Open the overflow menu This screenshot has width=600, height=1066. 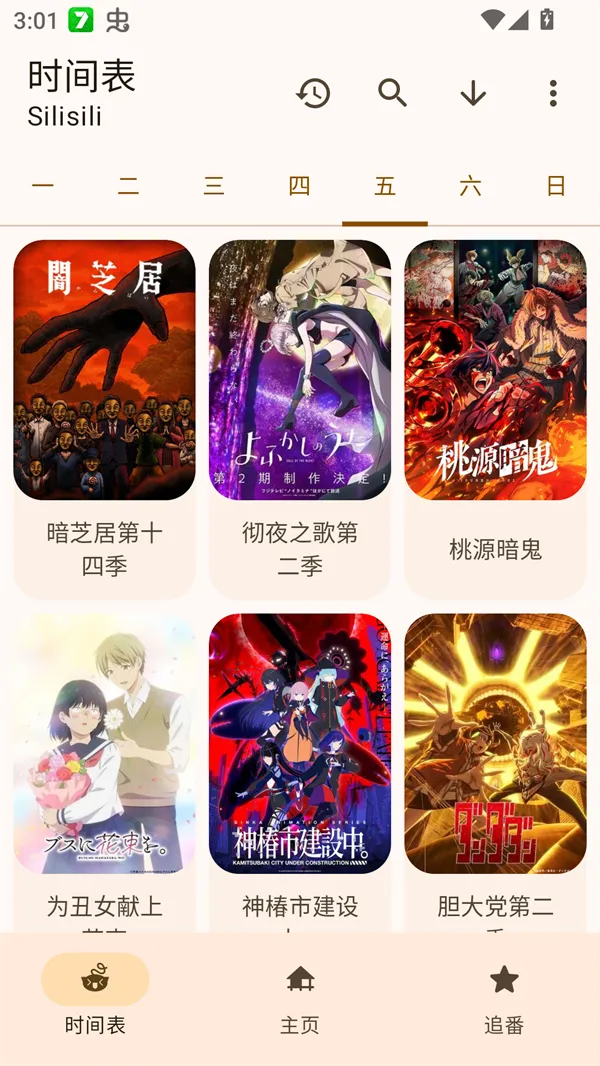553,93
